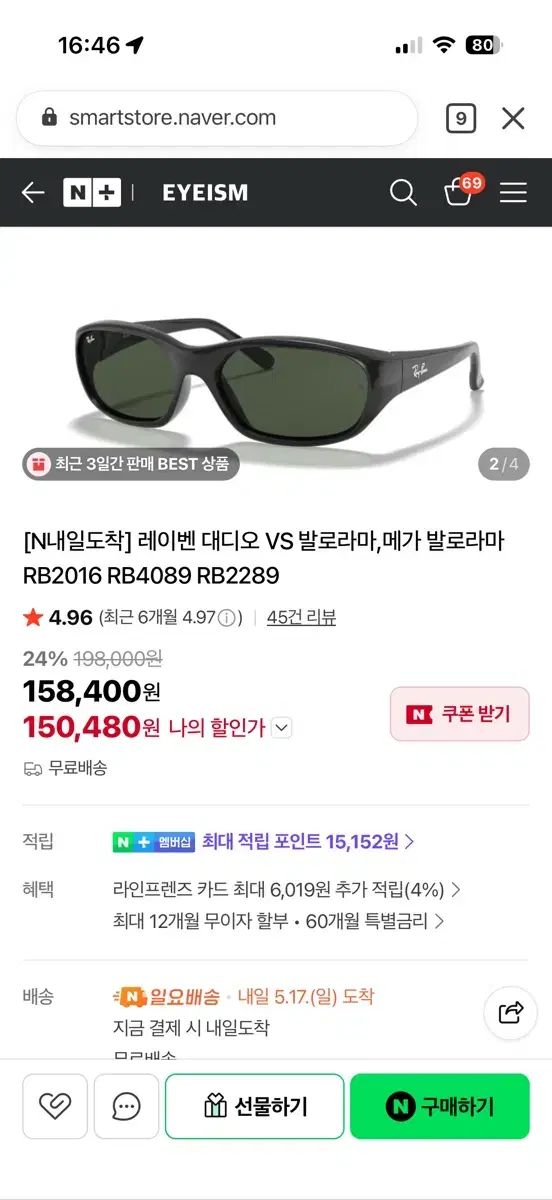The height and width of the screenshot is (1200, 552).
Task: Show rating info for recent 6 months
Action: (230, 618)
